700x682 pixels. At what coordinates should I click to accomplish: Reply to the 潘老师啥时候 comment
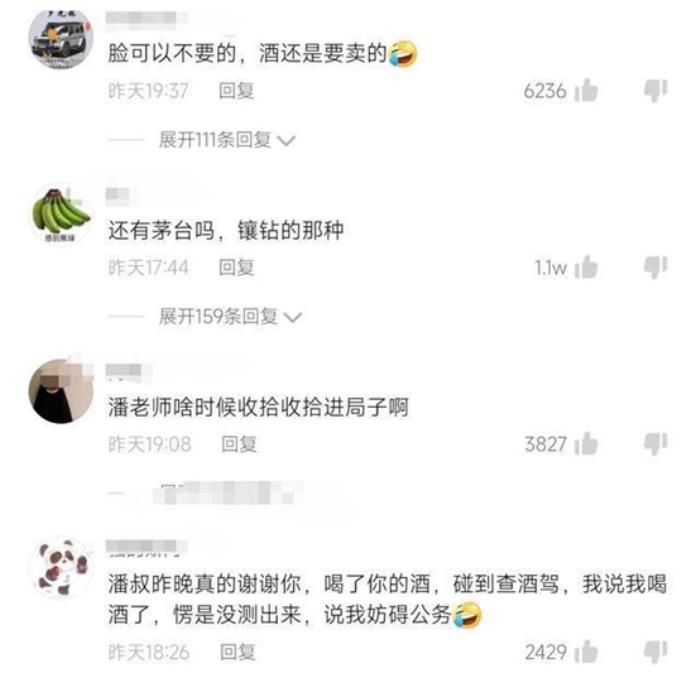click(238, 443)
